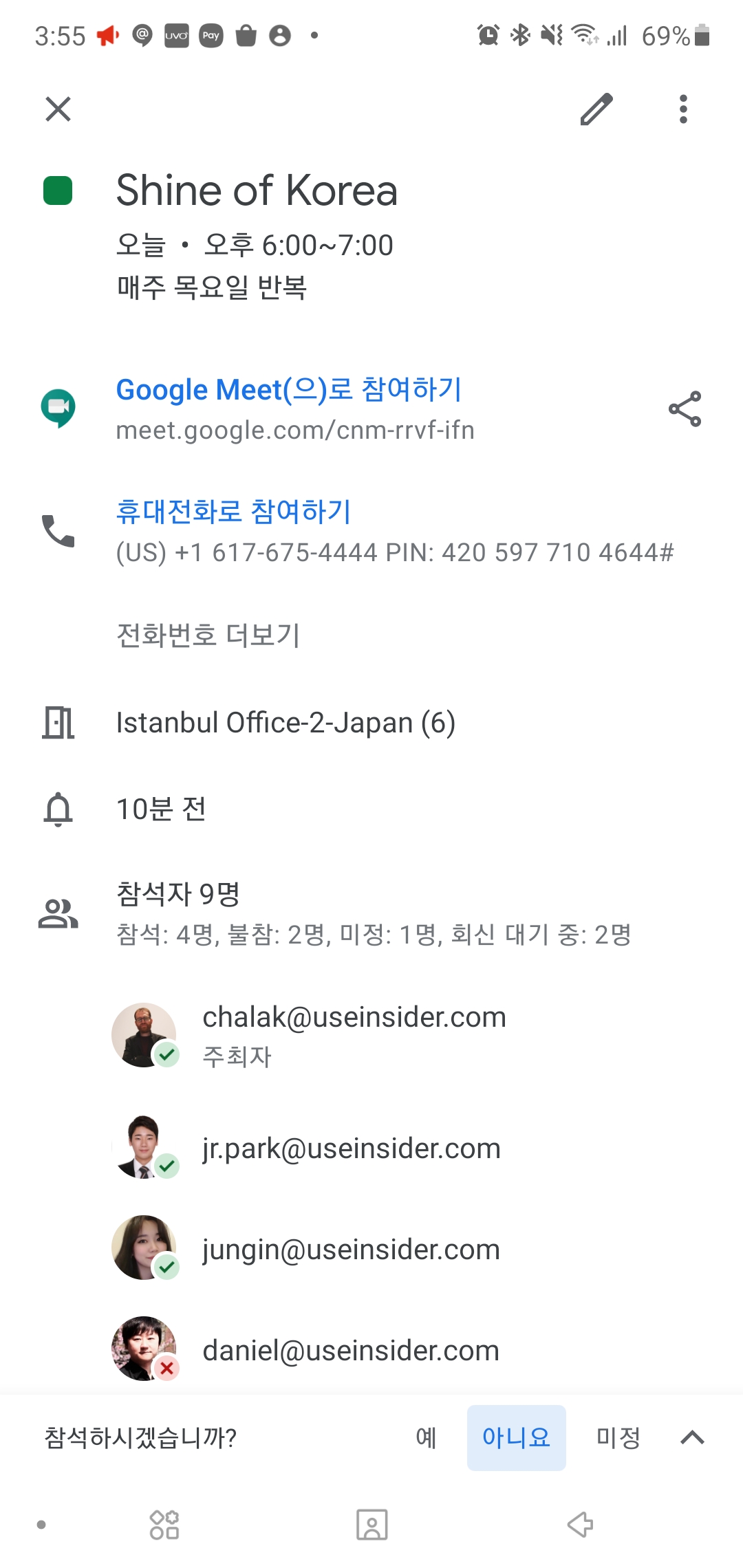Go back using system navigation

pos(580,1525)
